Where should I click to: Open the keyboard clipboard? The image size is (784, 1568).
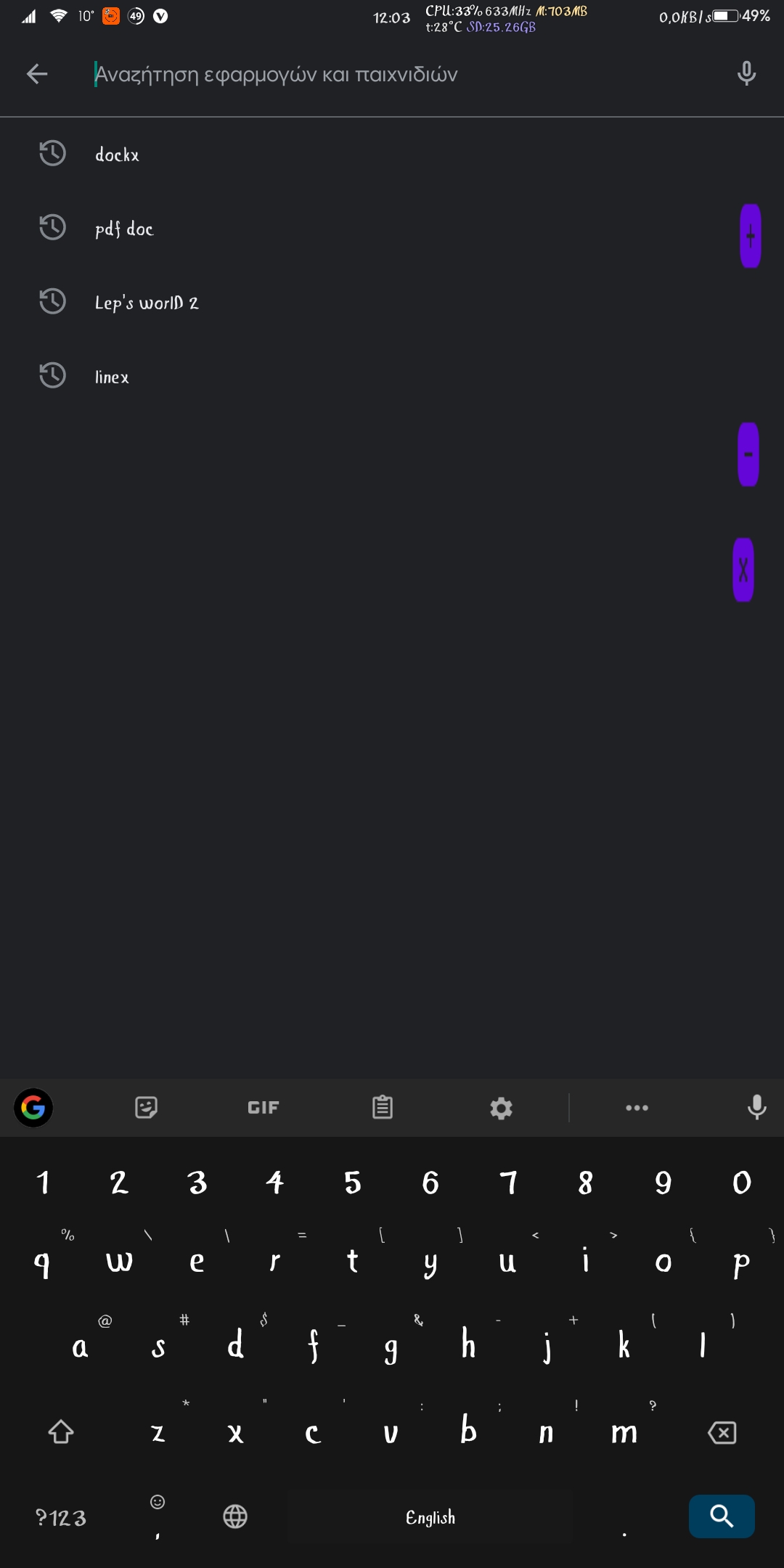coord(383,1108)
